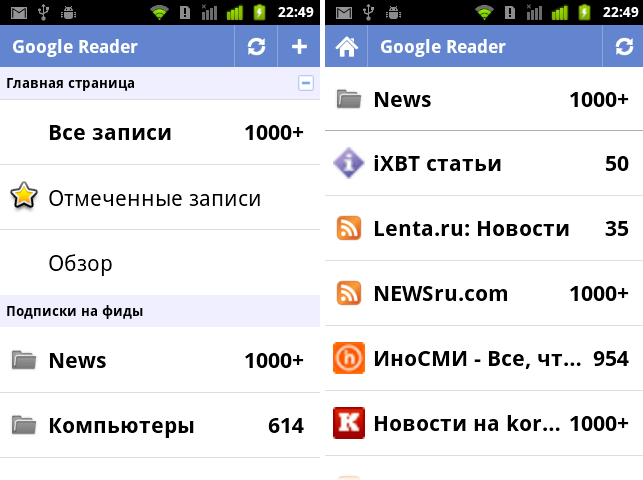Open Все записи

[160, 133]
